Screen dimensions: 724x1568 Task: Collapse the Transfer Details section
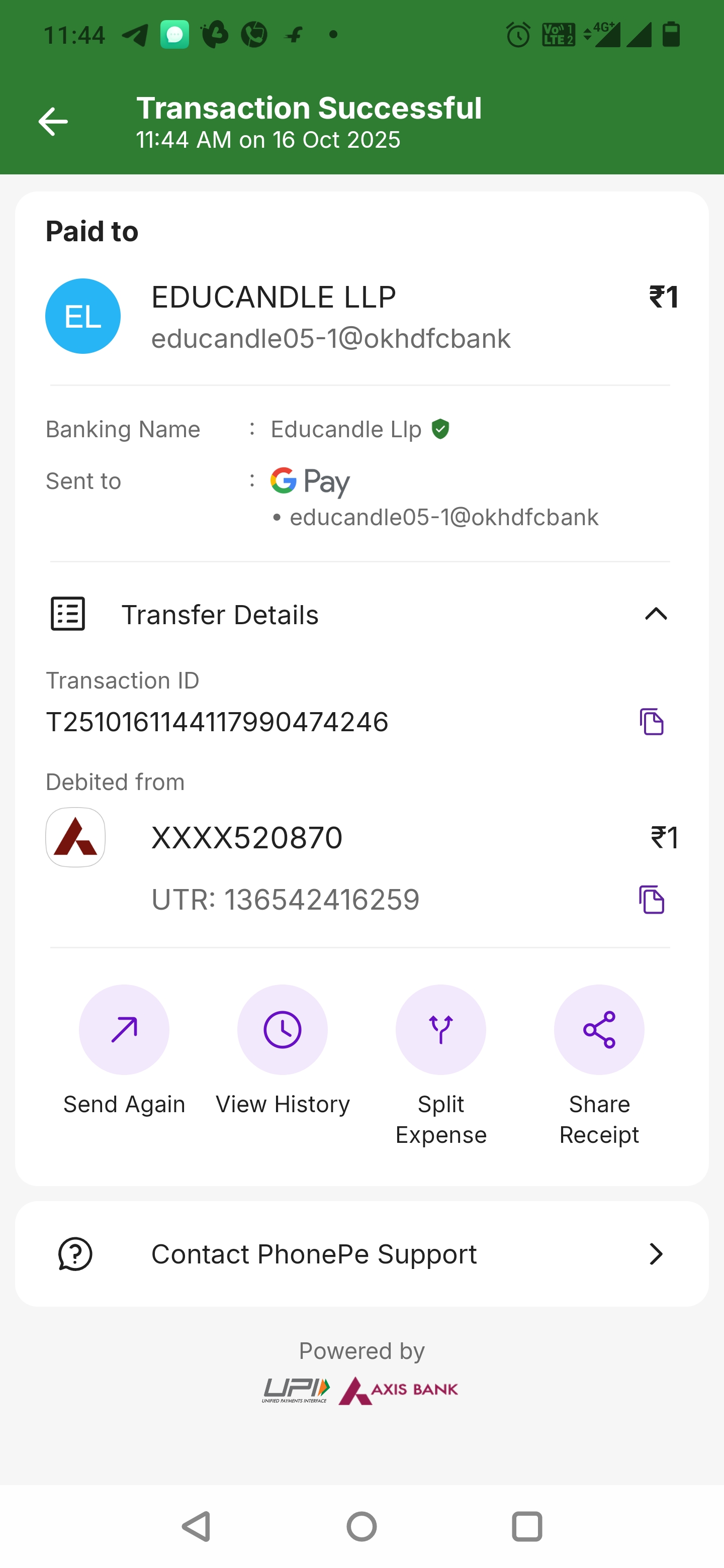[655, 614]
